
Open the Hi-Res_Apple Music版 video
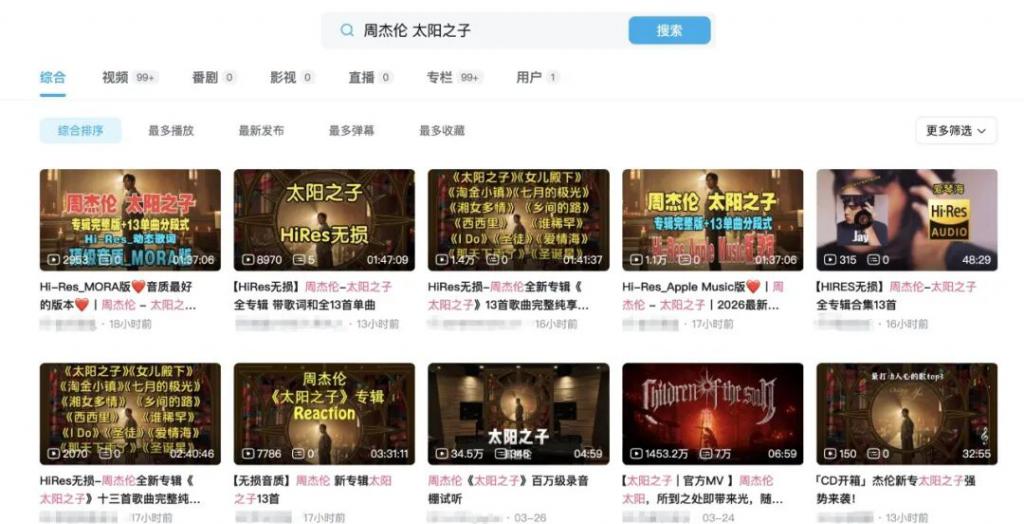point(712,220)
